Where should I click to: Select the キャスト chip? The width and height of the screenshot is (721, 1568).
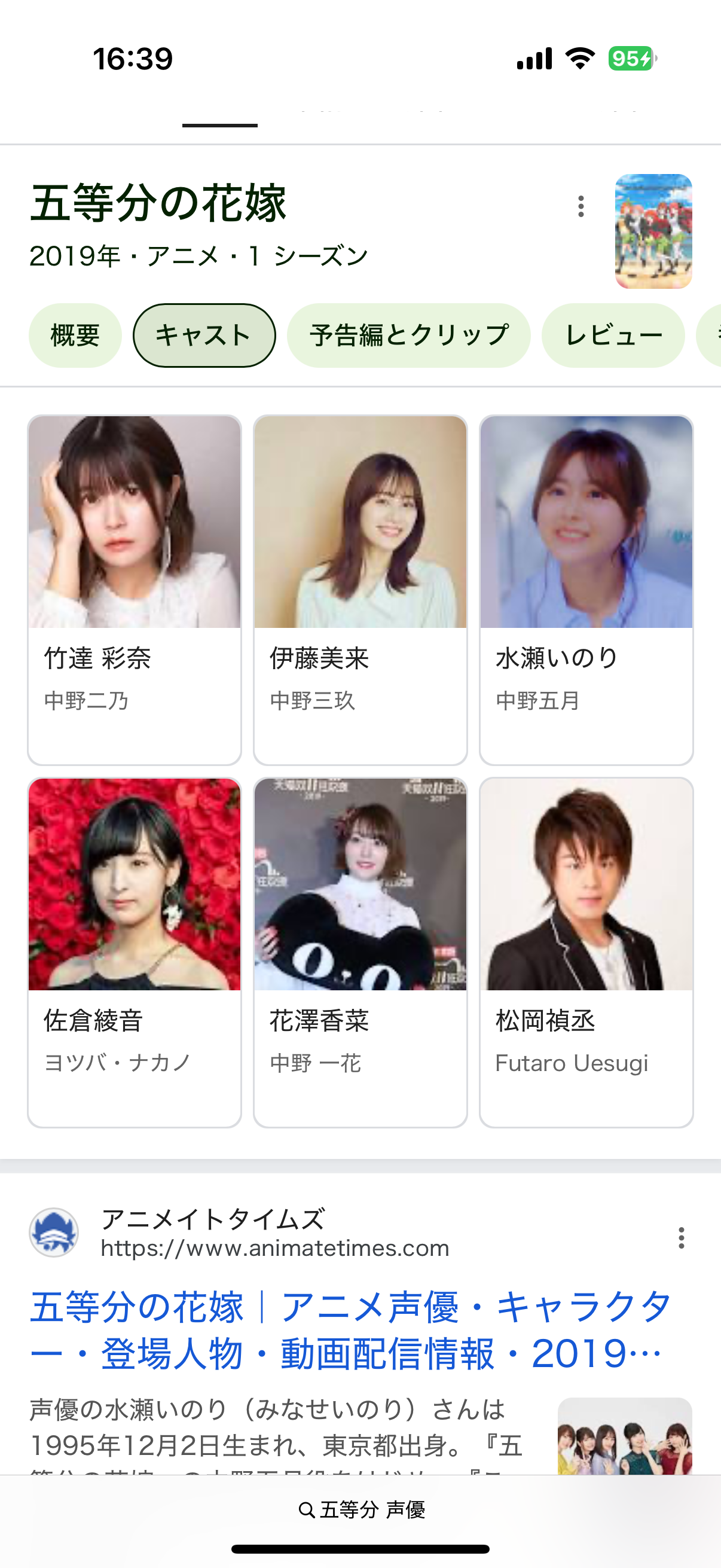coord(204,335)
